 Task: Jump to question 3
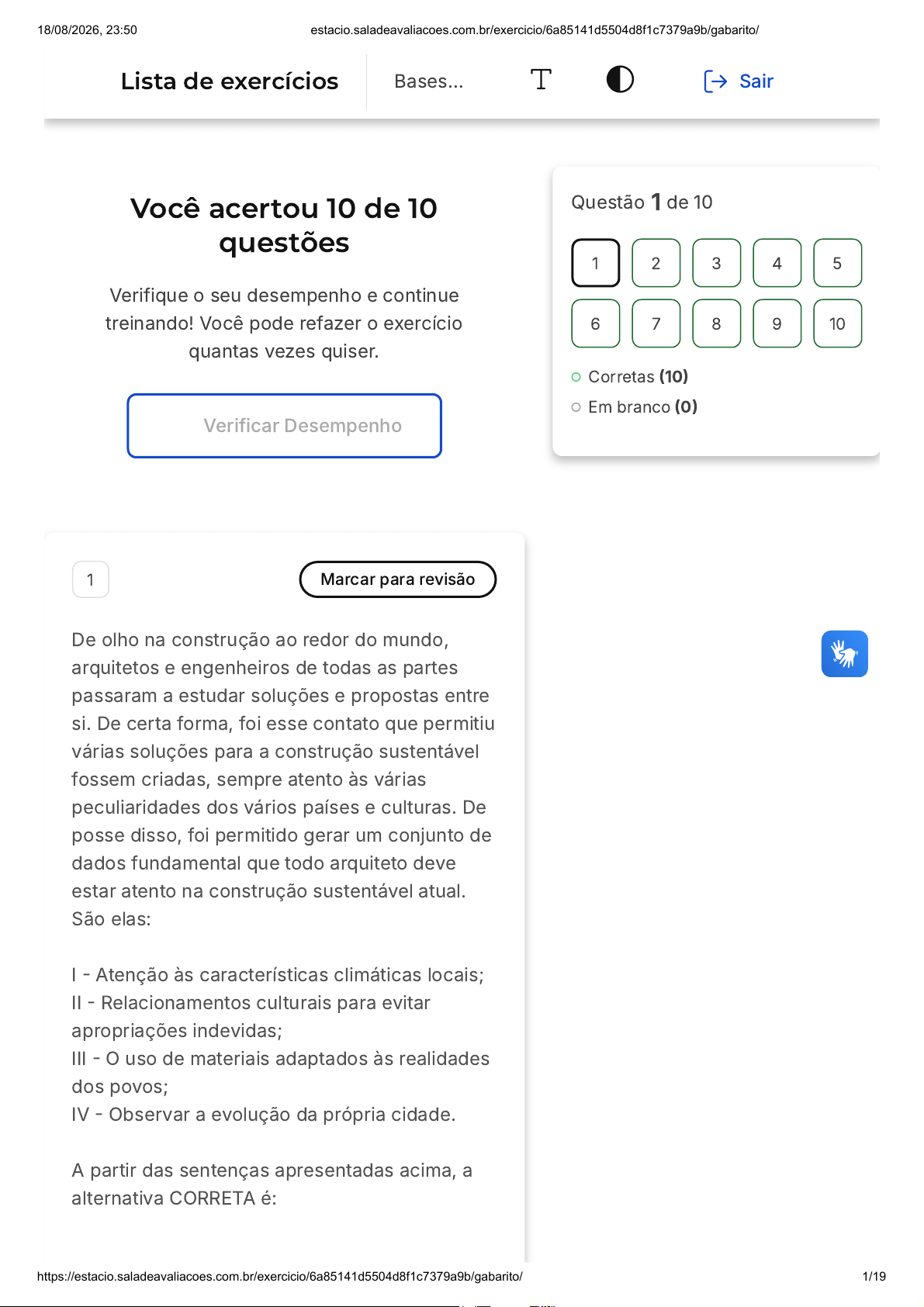coord(717,263)
